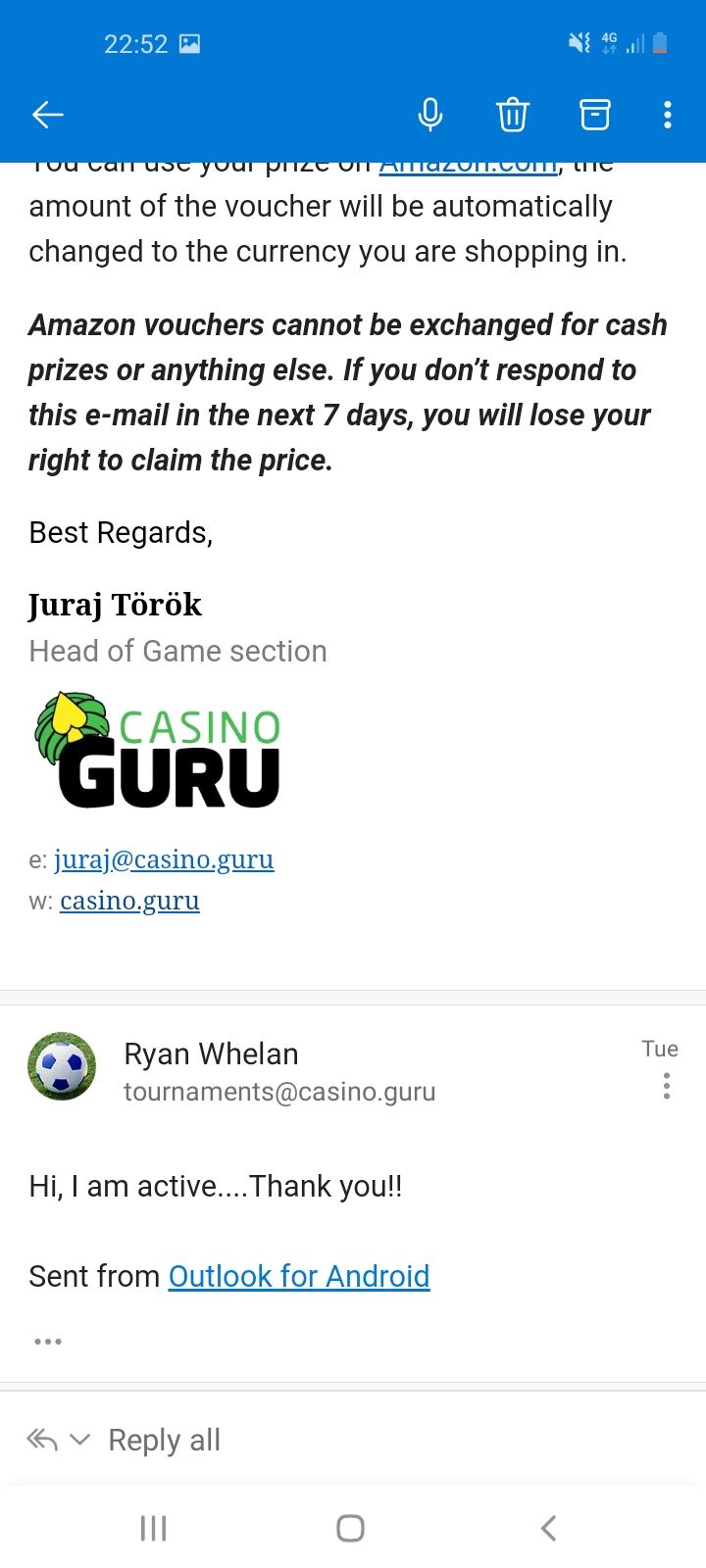Open the reply type dropdown arrow

coord(80,1440)
